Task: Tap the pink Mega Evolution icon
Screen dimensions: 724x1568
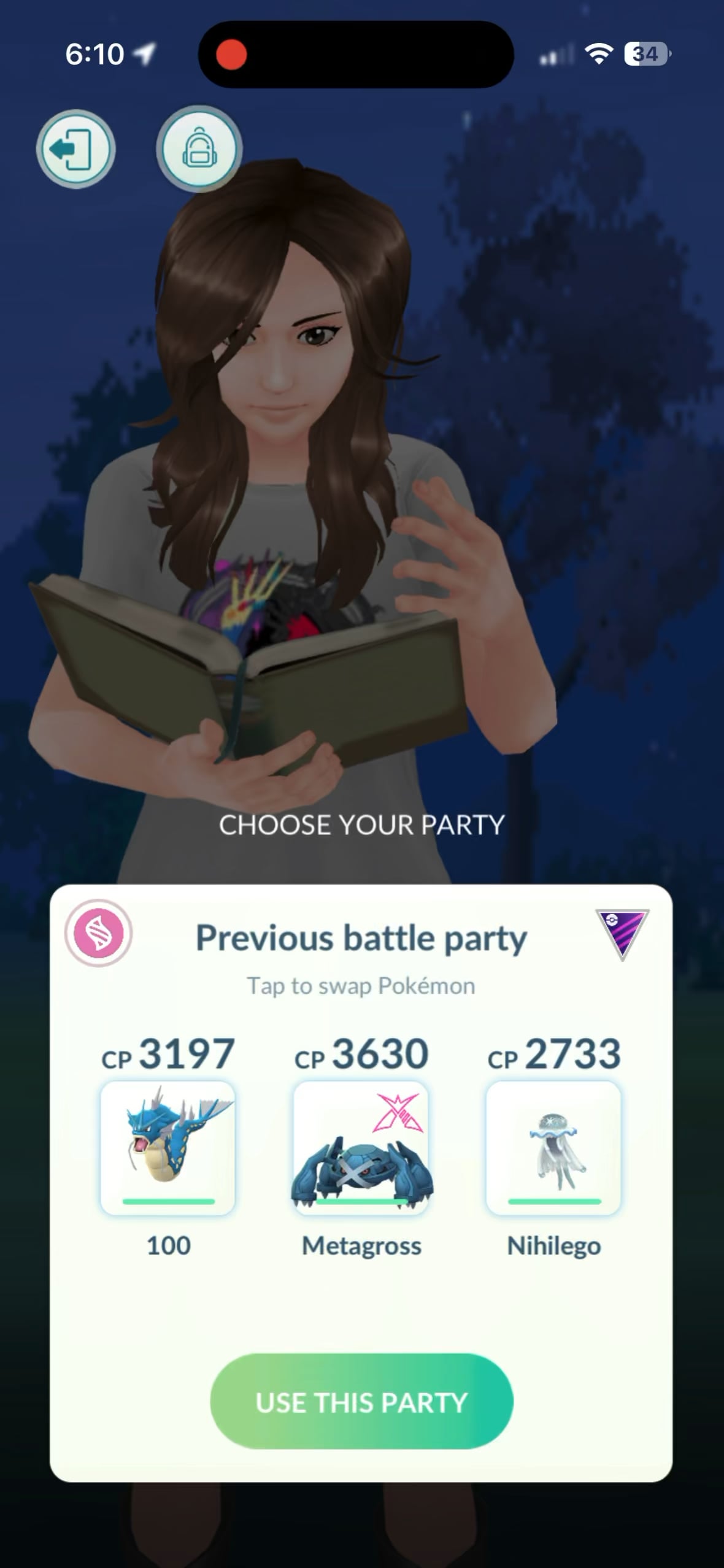Action: [x=98, y=933]
